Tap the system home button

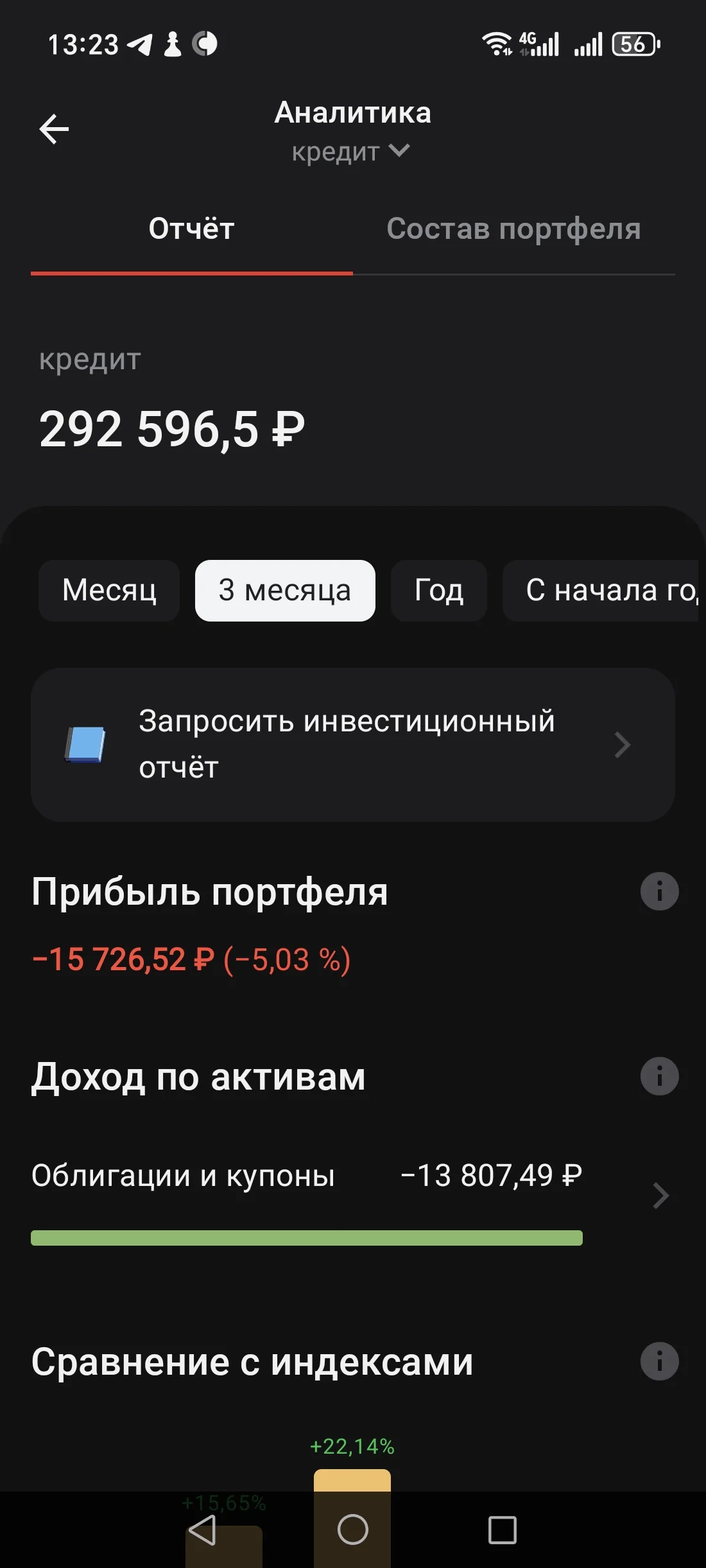click(x=353, y=1529)
